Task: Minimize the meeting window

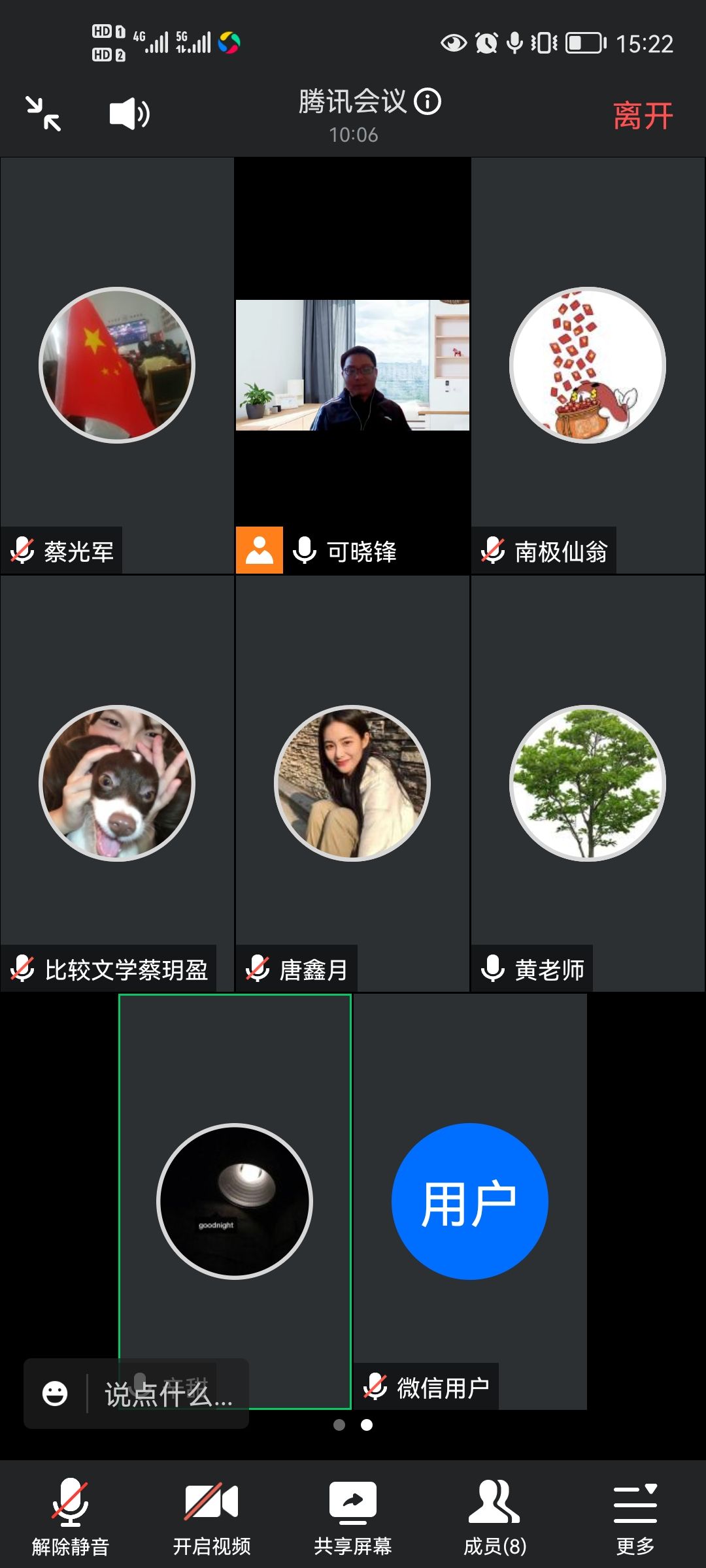Action: 43,114
